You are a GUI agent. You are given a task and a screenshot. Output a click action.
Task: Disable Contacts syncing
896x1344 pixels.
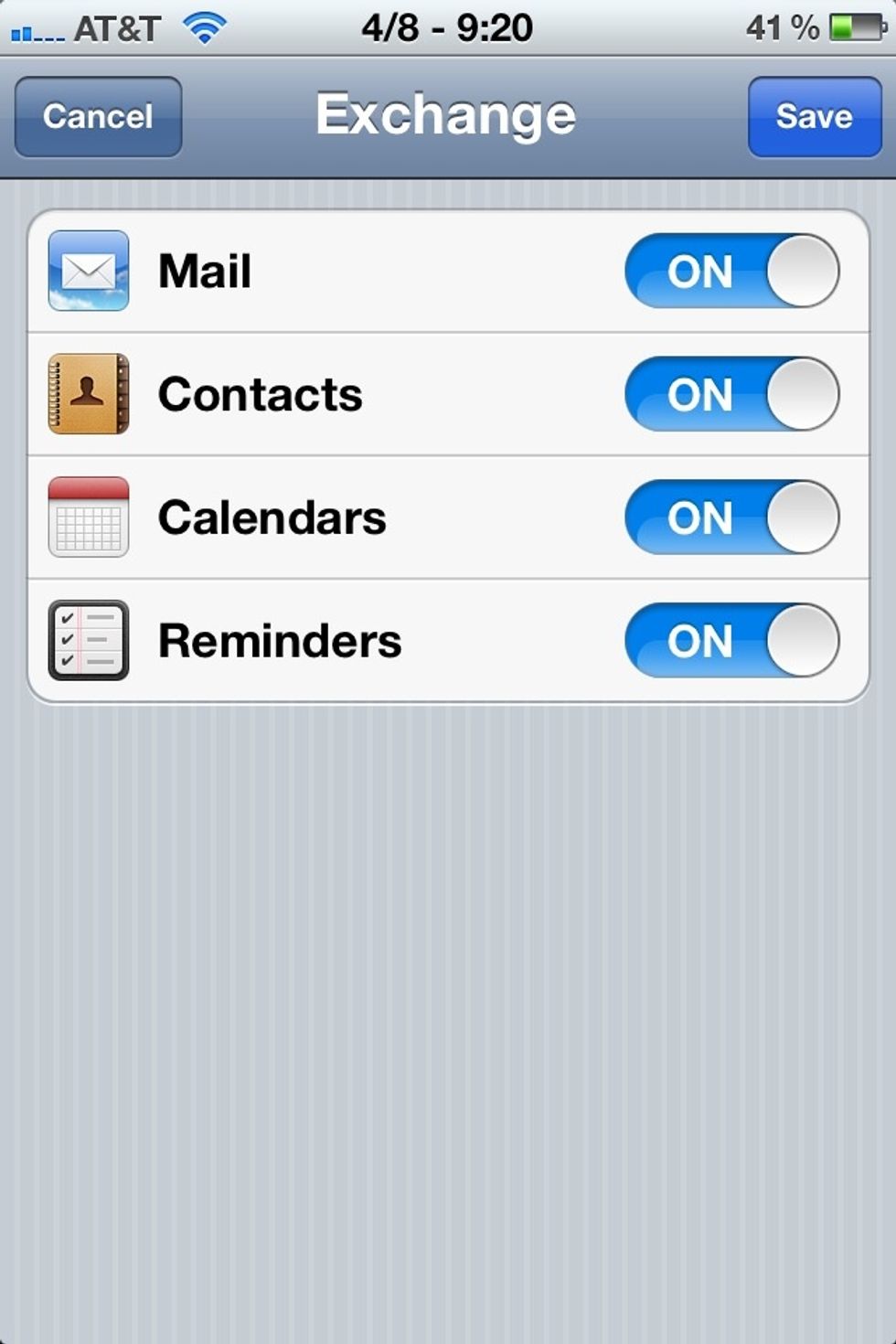(731, 394)
